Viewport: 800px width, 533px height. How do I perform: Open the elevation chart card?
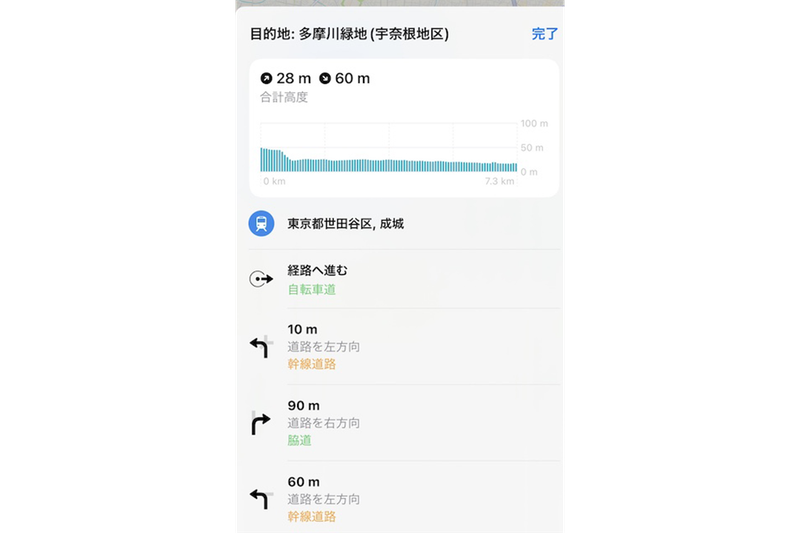pos(403,127)
